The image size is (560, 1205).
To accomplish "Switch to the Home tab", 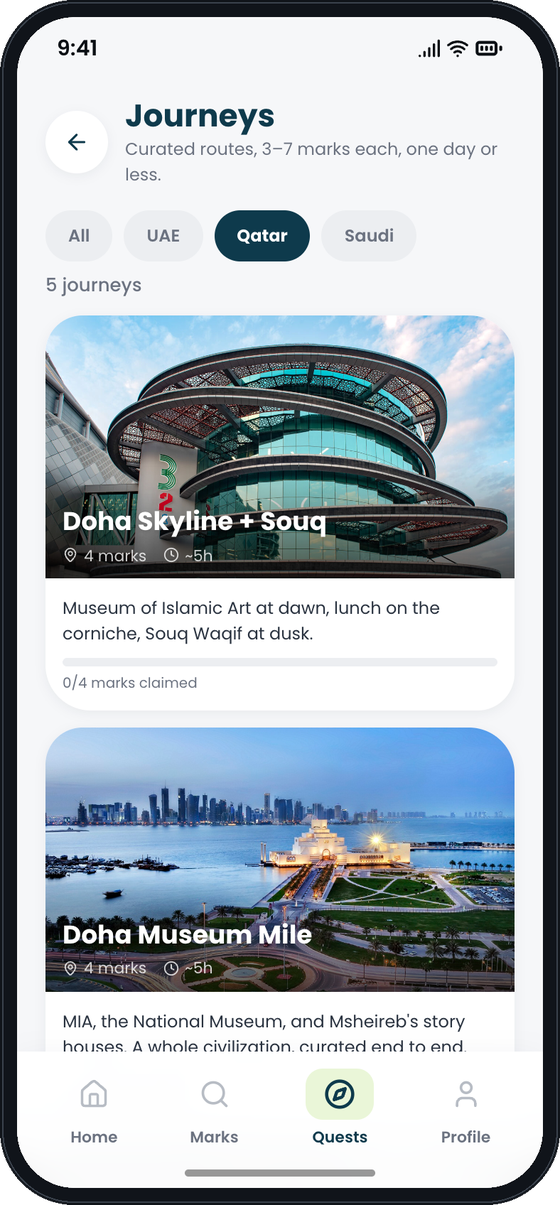I will point(94,1111).
